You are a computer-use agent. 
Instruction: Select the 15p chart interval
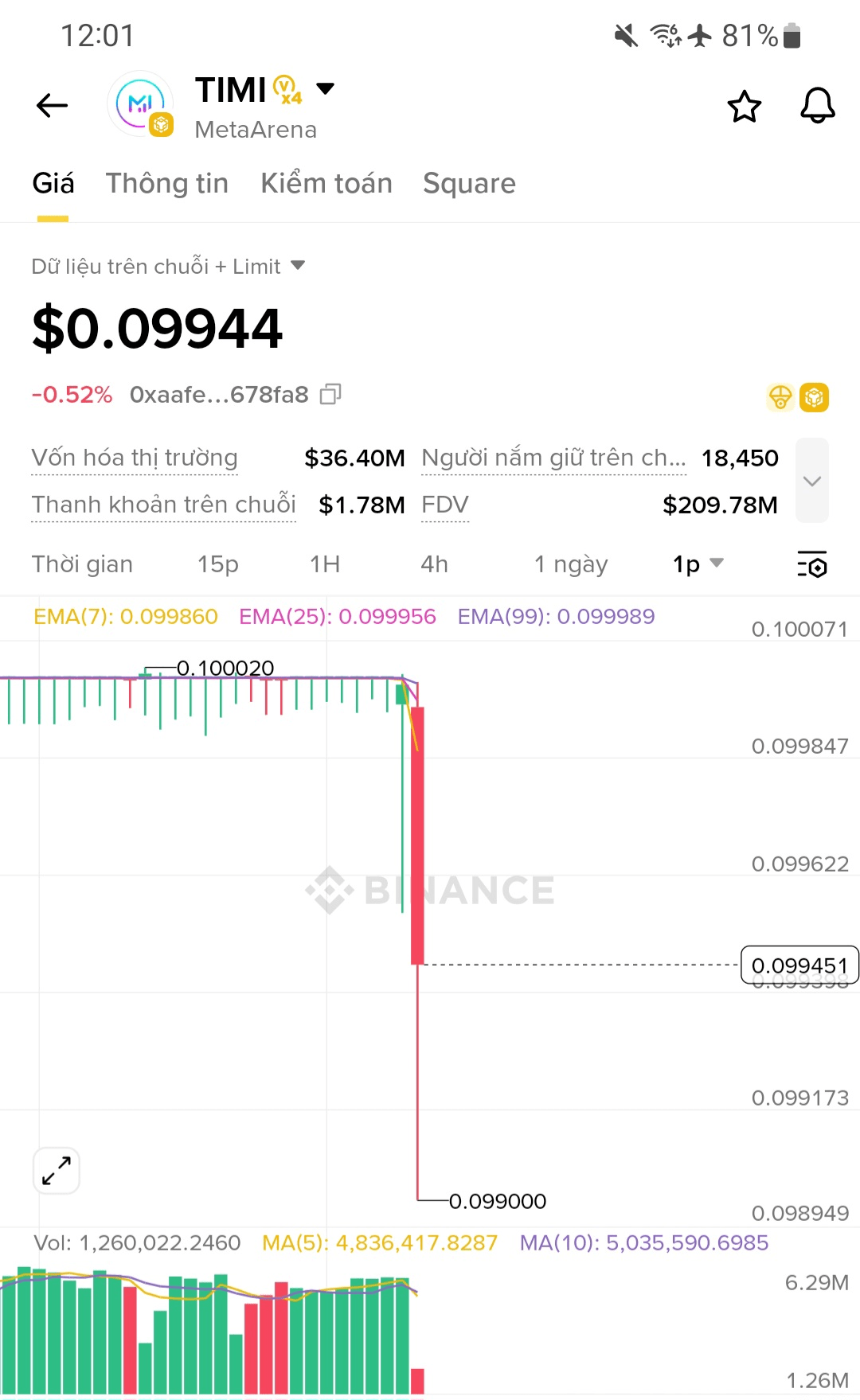click(x=217, y=564)
